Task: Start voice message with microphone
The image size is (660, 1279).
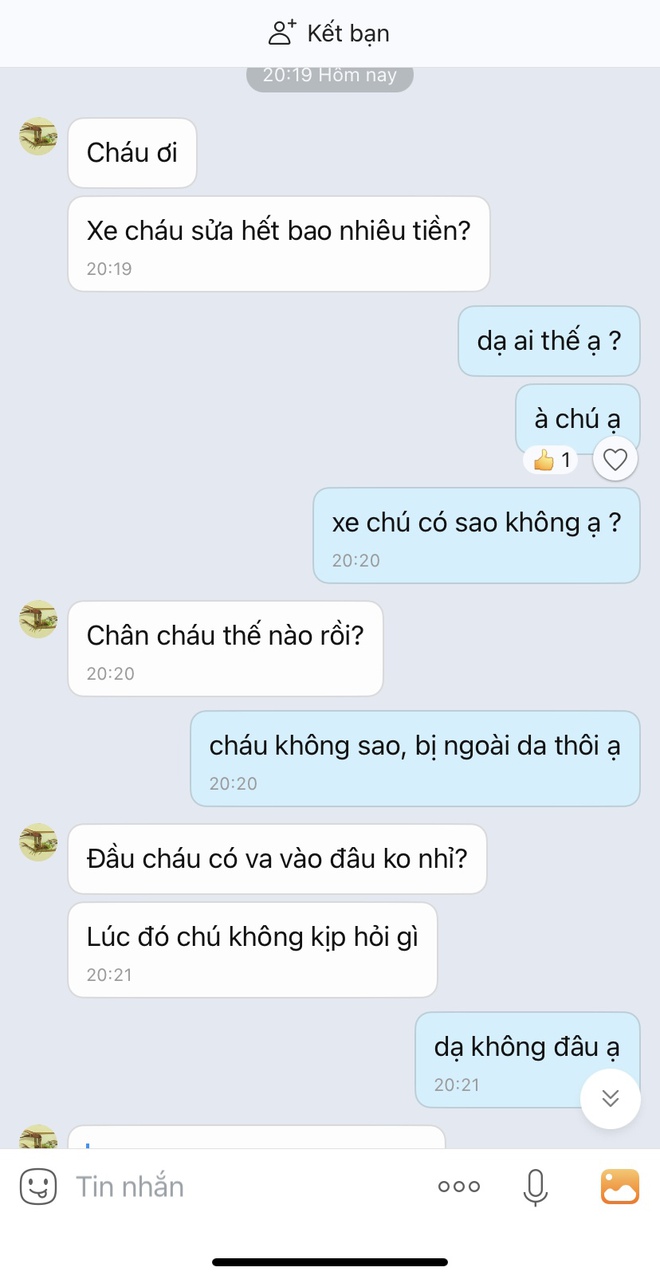Action: coord(536,1187)
